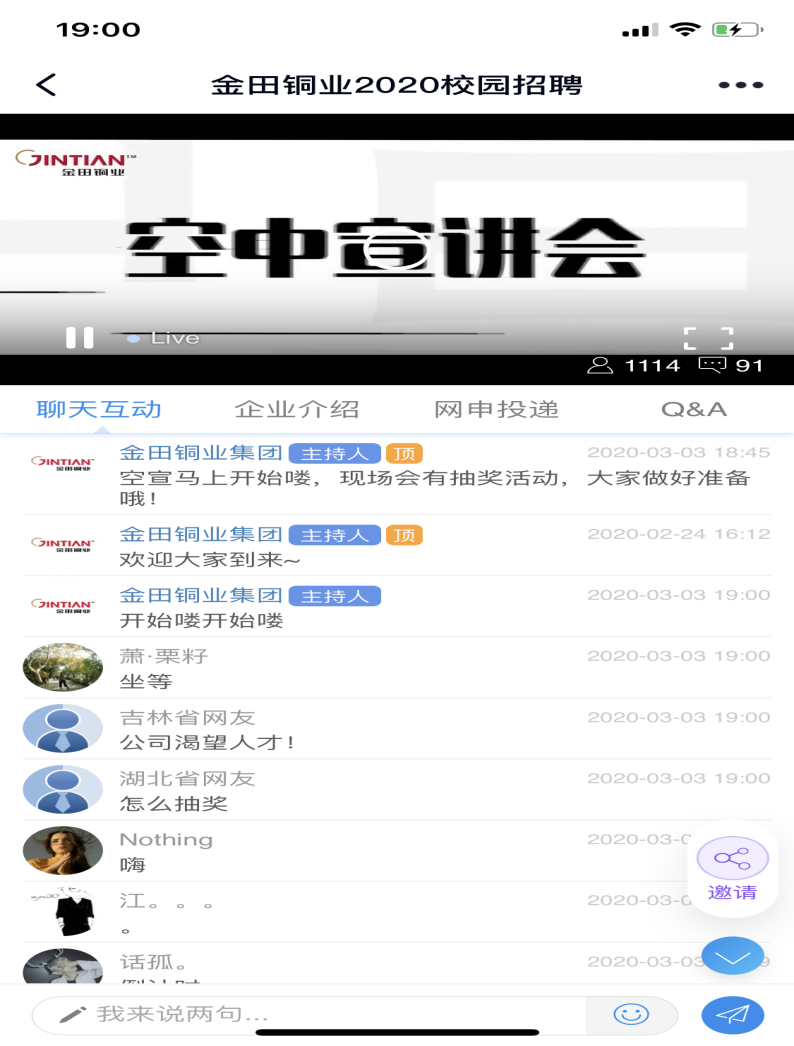The width and height of the screenshot is (794, 1046).
Task: Open the Q&A tab
Action: tap(694, 410)
